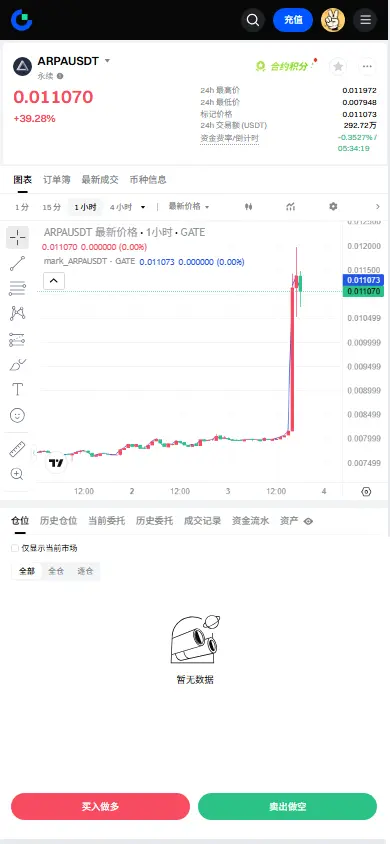This screenshot has height=844, width=390.
Task: Tap the 充值 deposit button
Action: (x=293, y=20)
